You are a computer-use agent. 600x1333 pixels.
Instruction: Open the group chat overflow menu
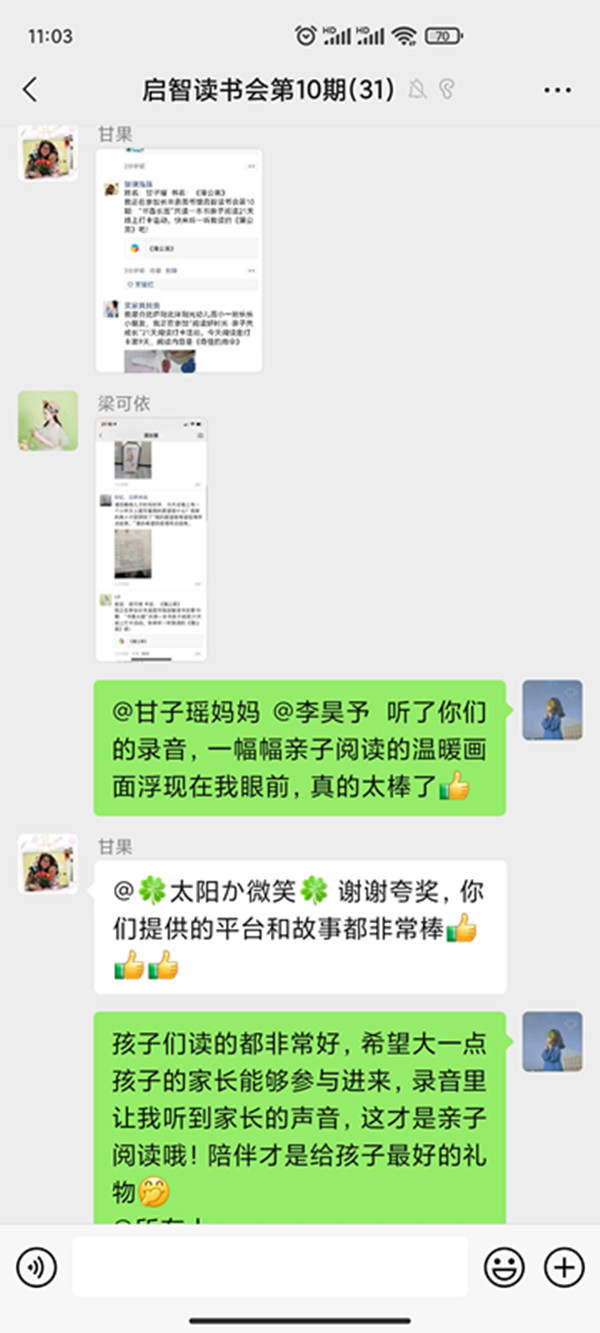pos(557,90)
